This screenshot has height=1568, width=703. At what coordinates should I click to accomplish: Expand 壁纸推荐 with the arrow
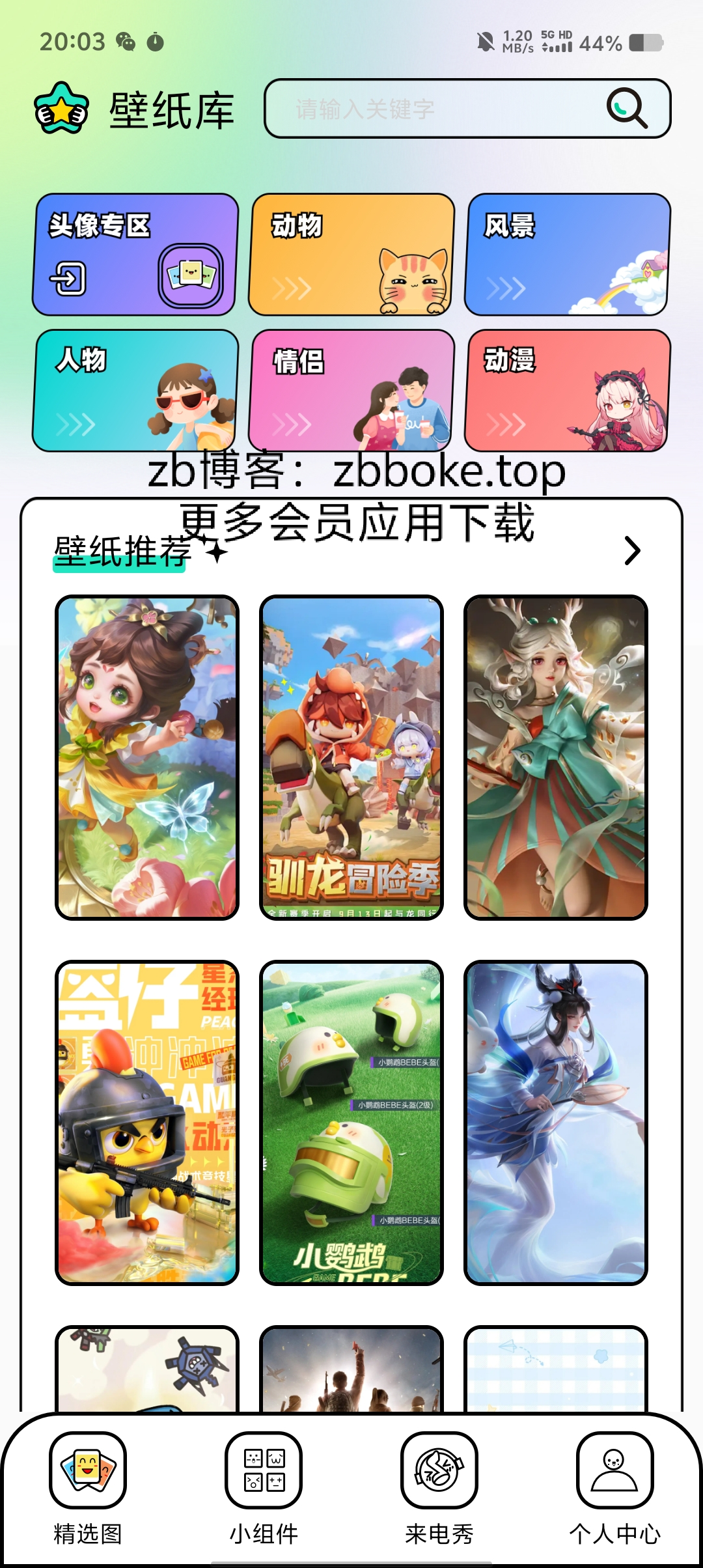pyautogui.click(x=631, y=551)
